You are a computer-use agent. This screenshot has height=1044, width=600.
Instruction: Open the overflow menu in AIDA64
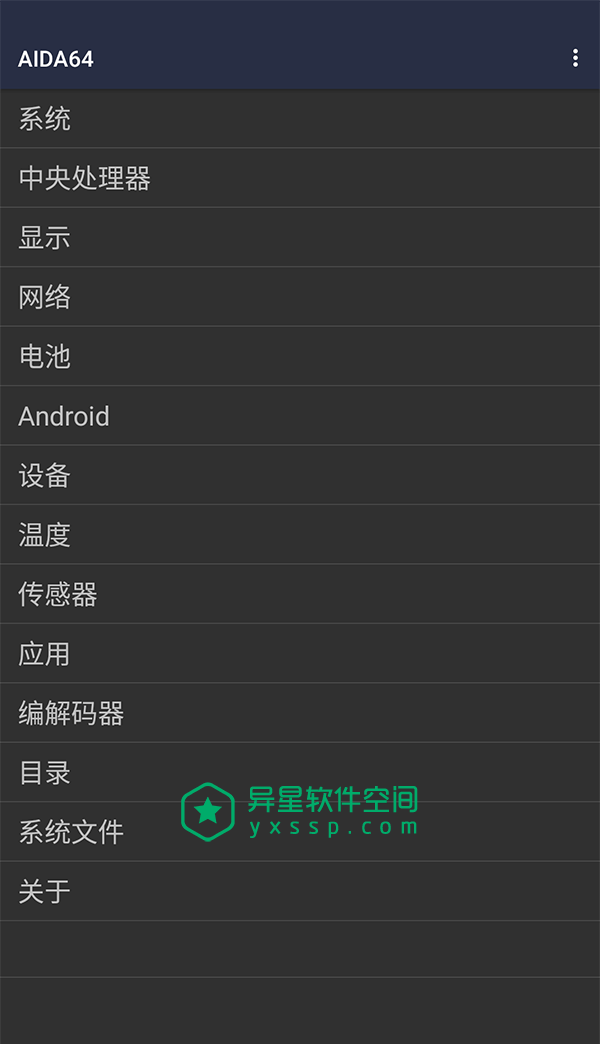coord(575,58)
